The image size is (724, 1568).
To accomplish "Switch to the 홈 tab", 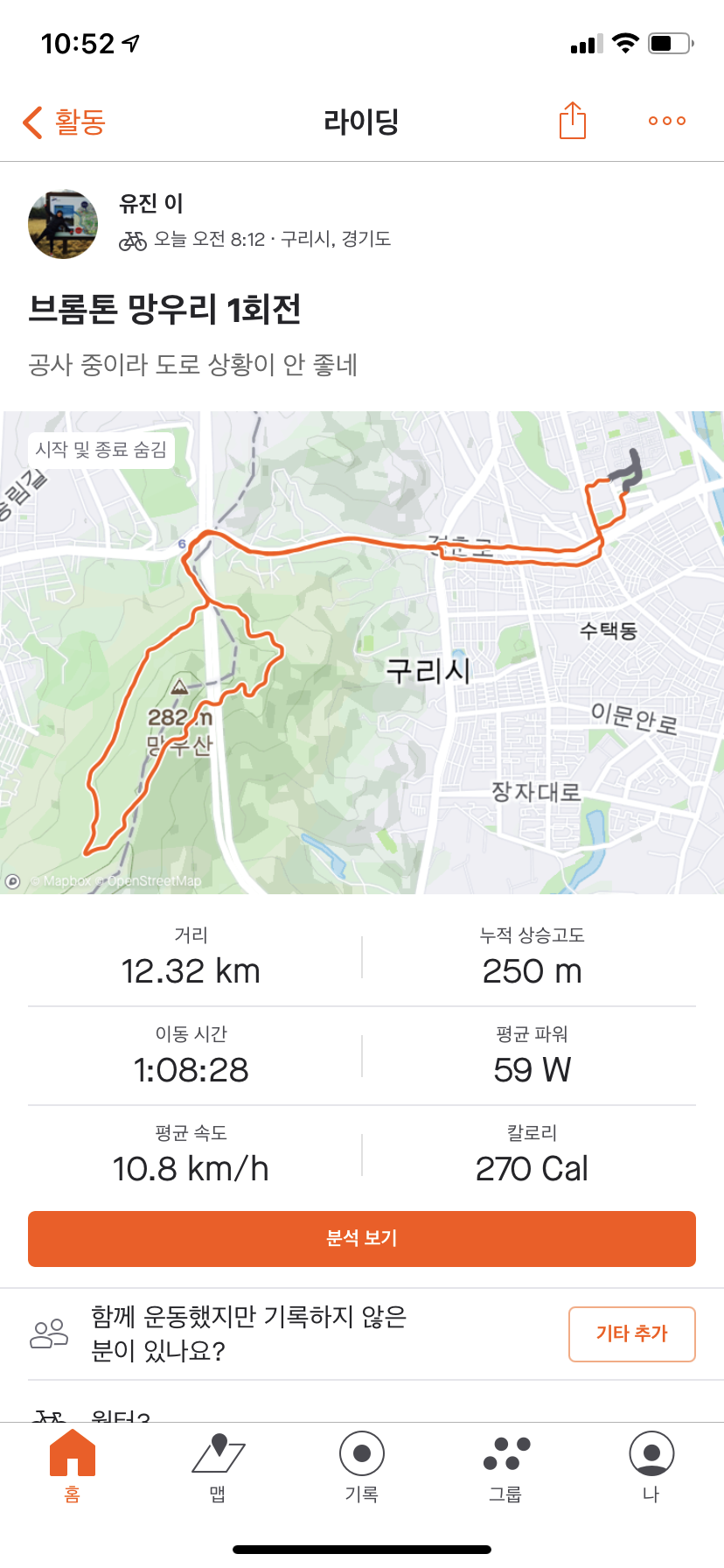I will (x=73, y=1466).
